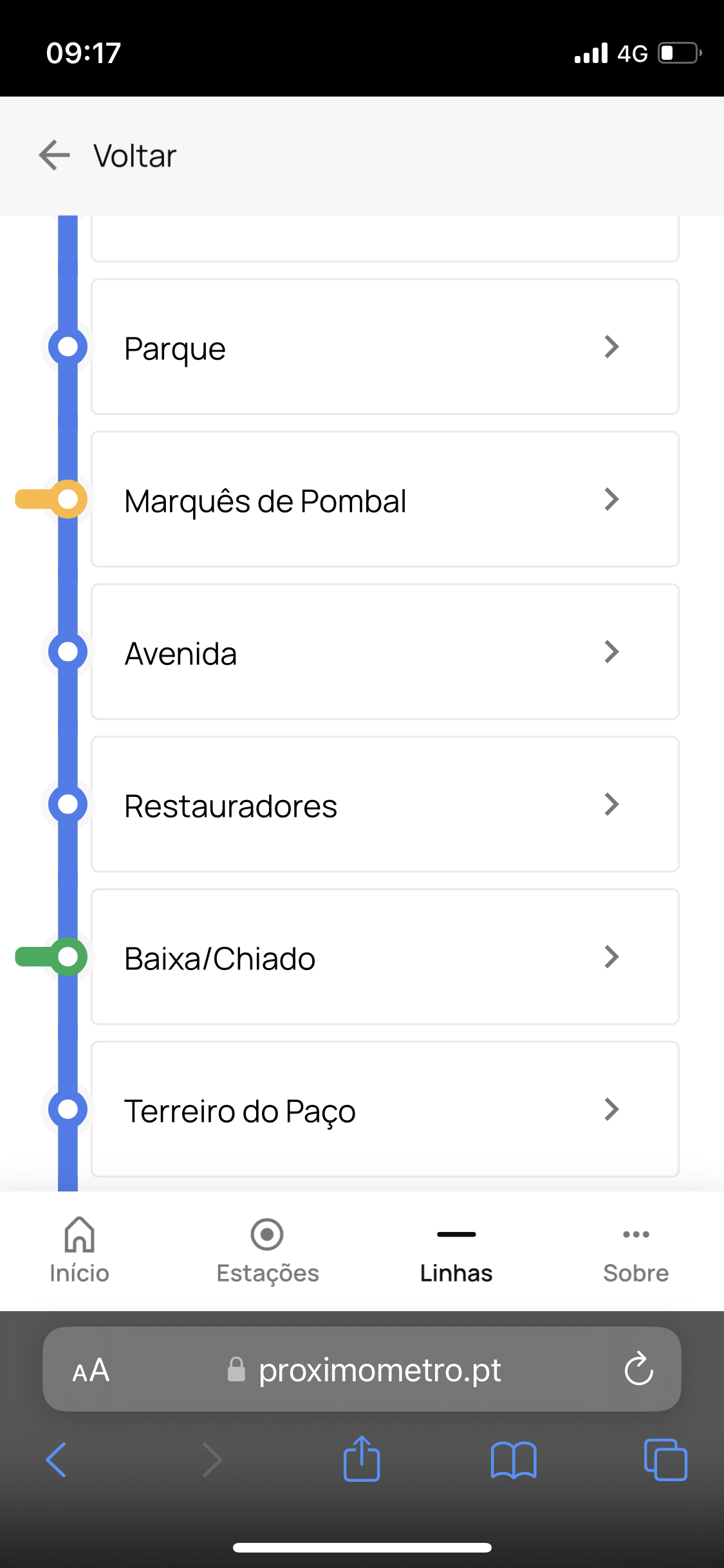
Task: Select the Linhas tab
Action: point(456,1250)
